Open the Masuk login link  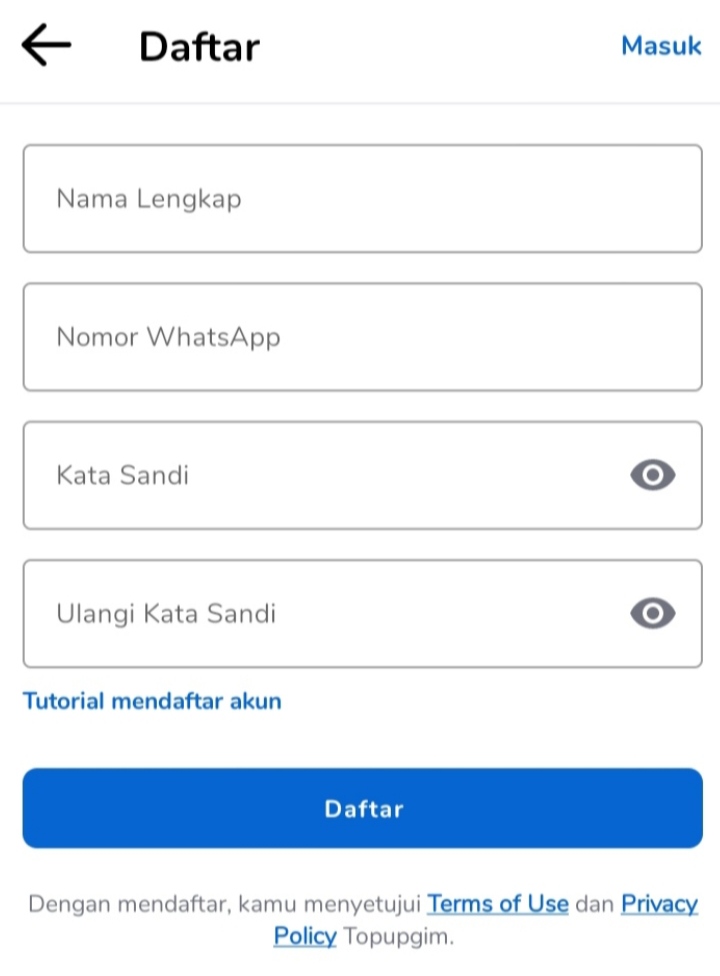tap(661, 46)
